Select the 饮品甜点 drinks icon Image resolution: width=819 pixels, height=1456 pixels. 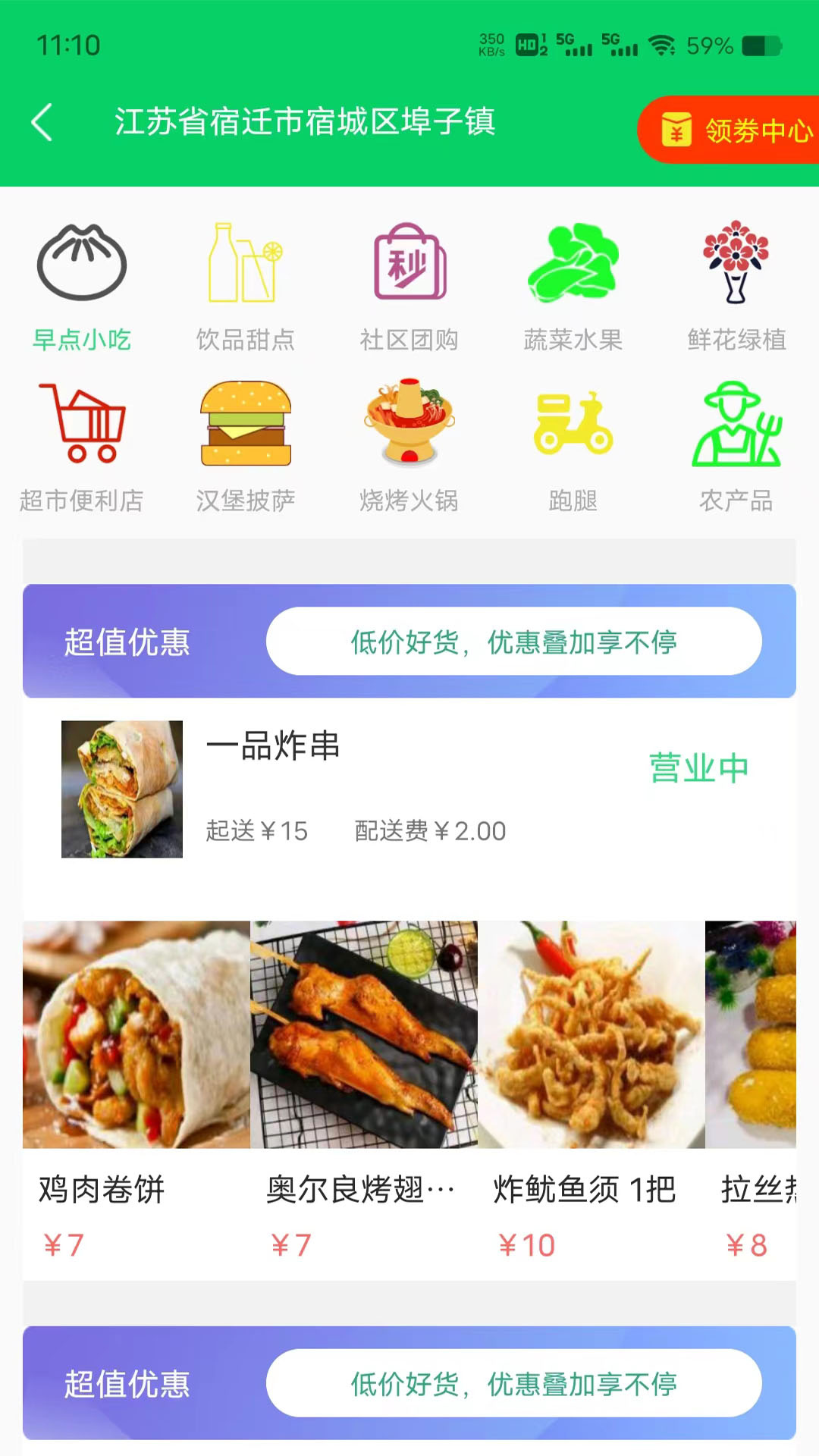pyautogui.click(x=245, y=265)
